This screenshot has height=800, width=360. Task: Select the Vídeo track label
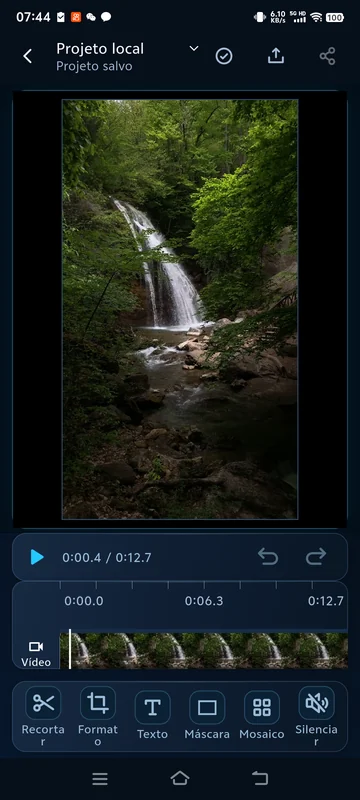pos(36,654)
